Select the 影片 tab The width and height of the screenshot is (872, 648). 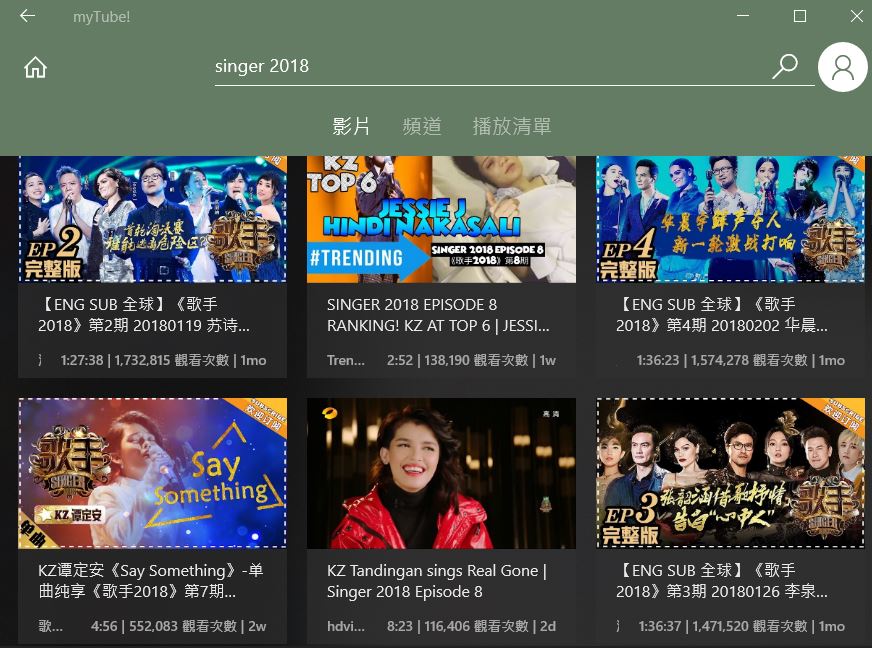pyautogui.click(x=351, y=126)
